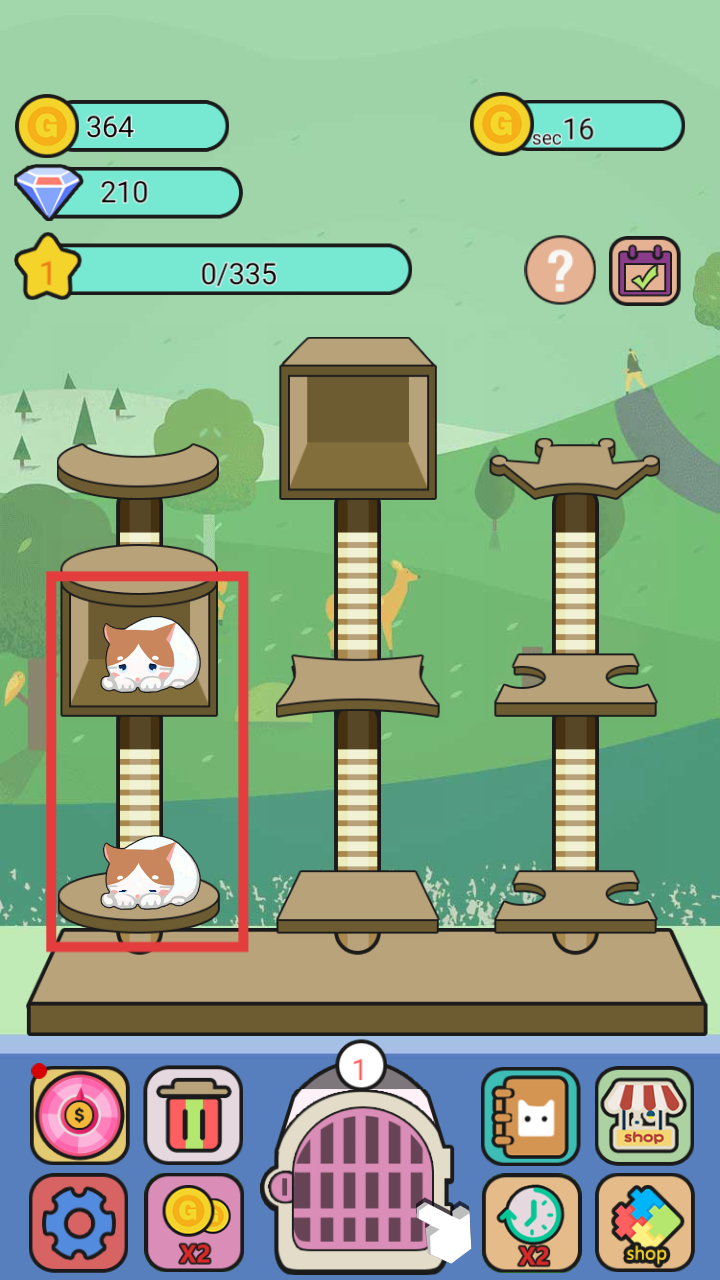Spin the pink lucky wheel

tap(80, 1115)
